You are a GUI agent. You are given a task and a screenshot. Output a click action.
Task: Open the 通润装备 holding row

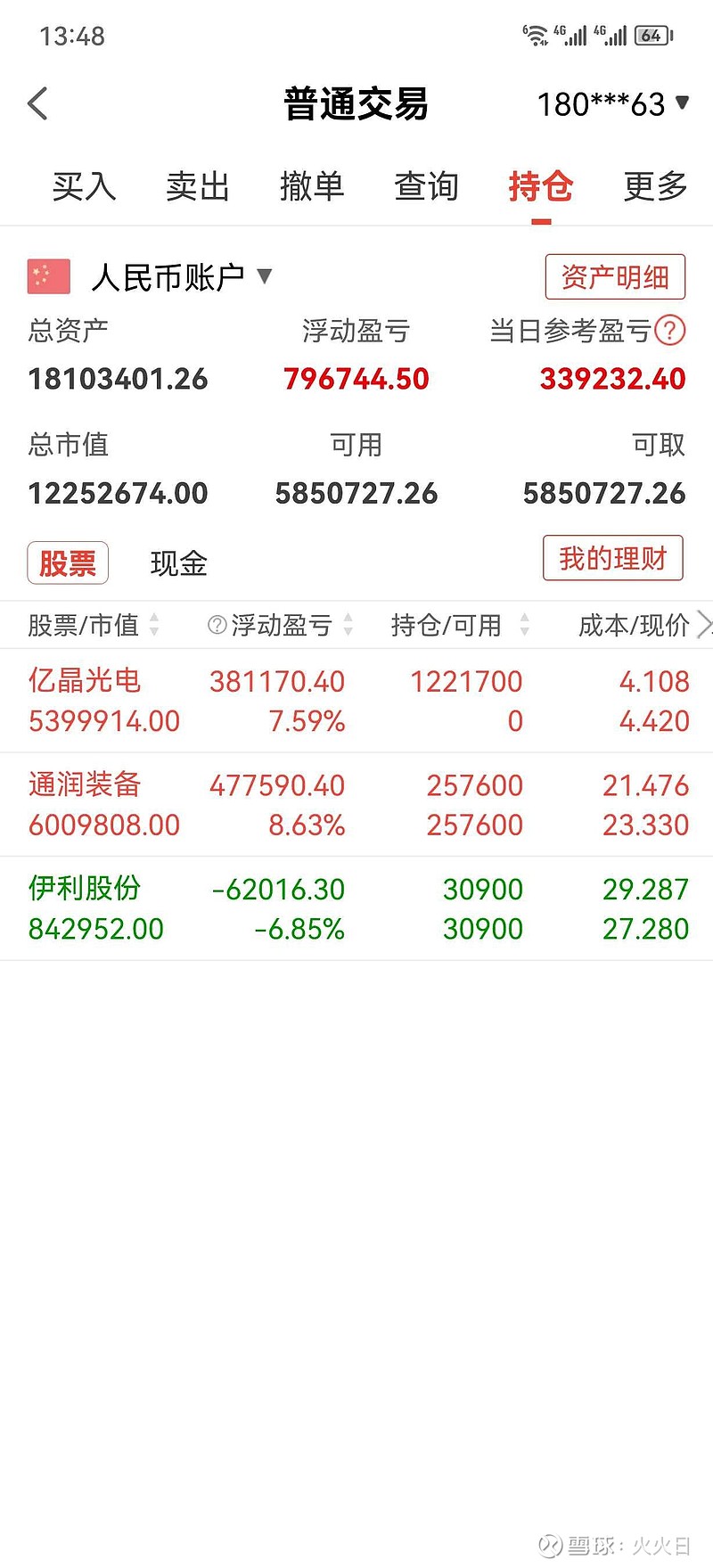click(x=356, y=805)
